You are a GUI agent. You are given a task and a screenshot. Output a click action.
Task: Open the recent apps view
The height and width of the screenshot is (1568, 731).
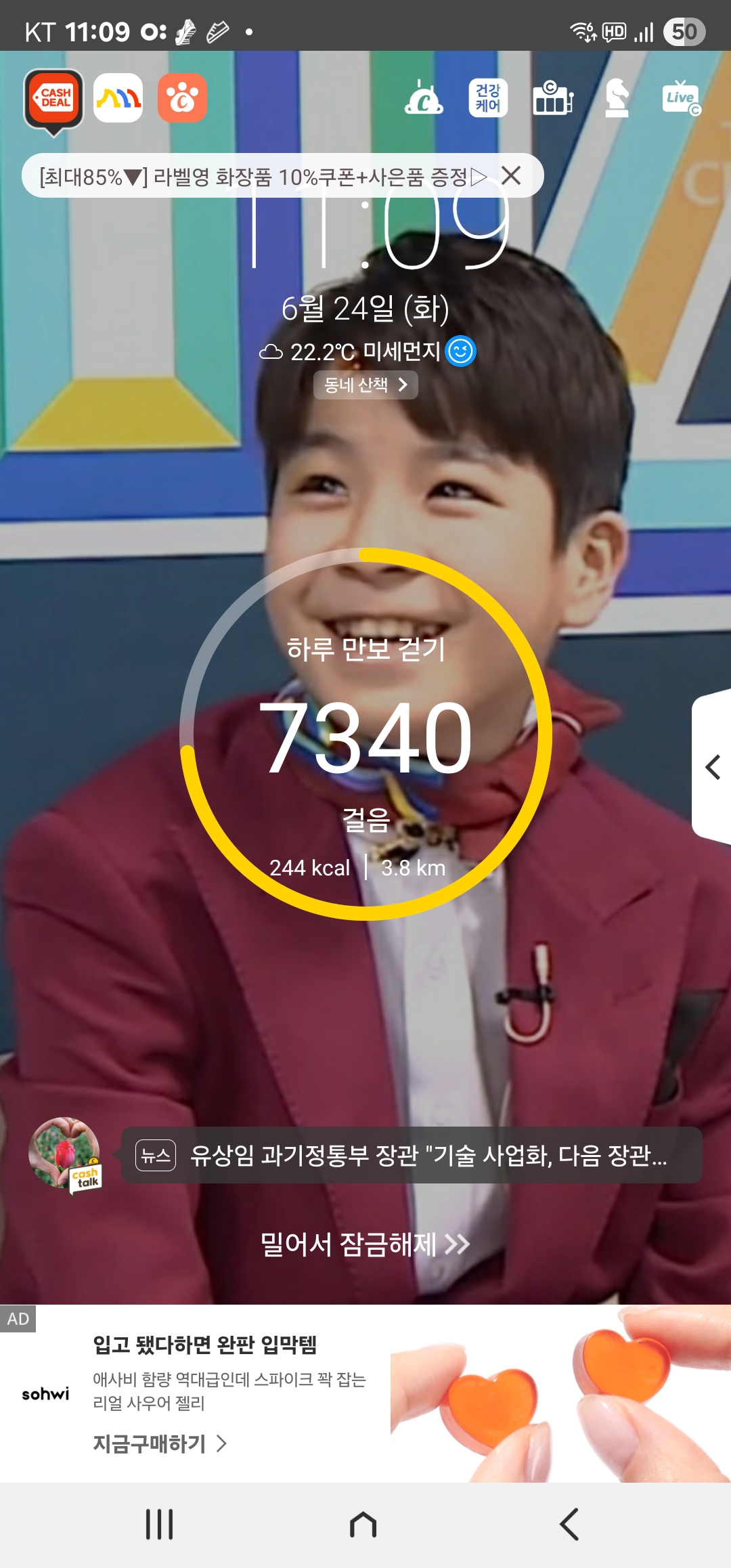click(160, 1525)
